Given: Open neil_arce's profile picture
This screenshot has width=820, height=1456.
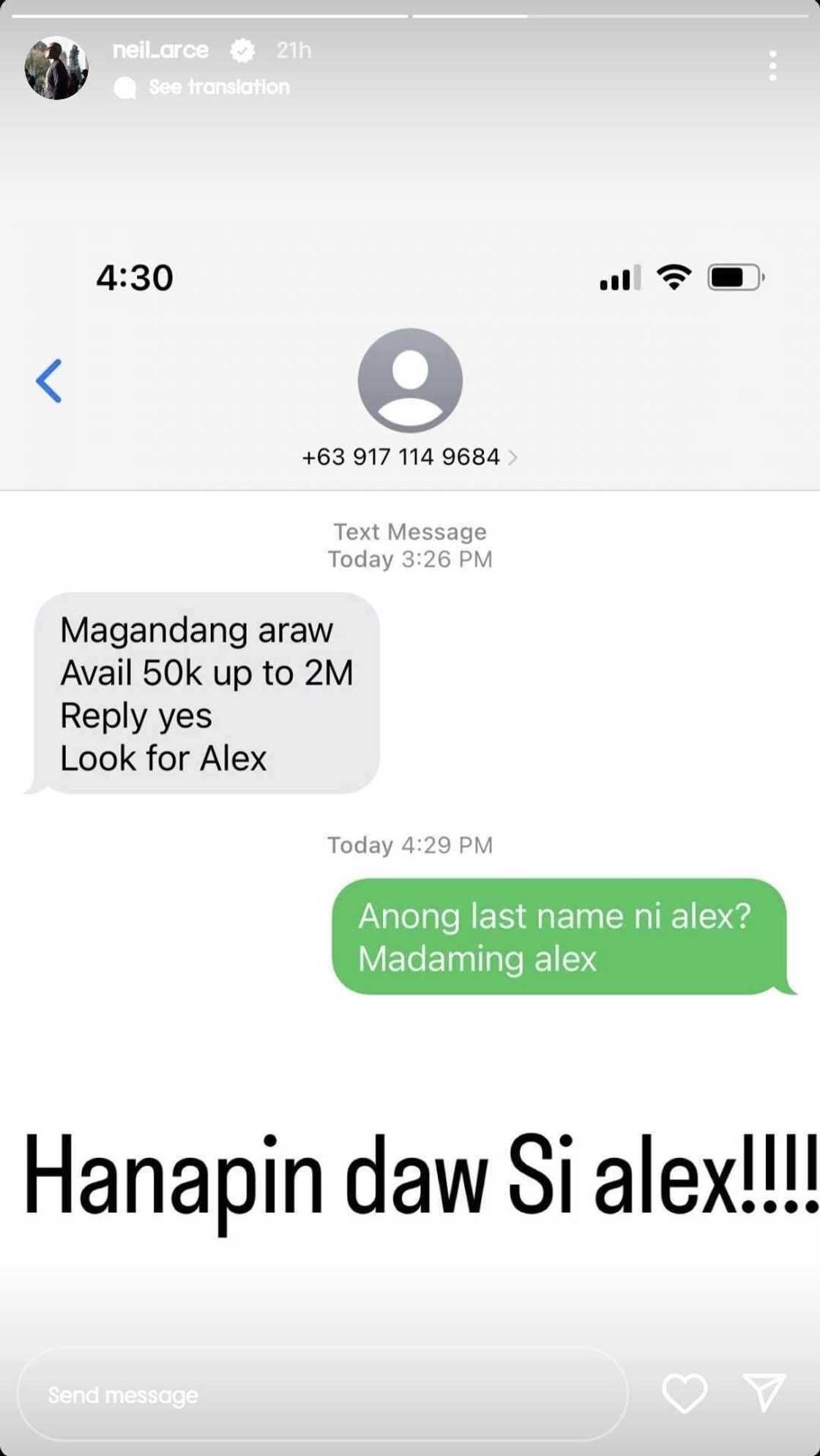Looking at the screenshot, I should (x=56, y=67).
